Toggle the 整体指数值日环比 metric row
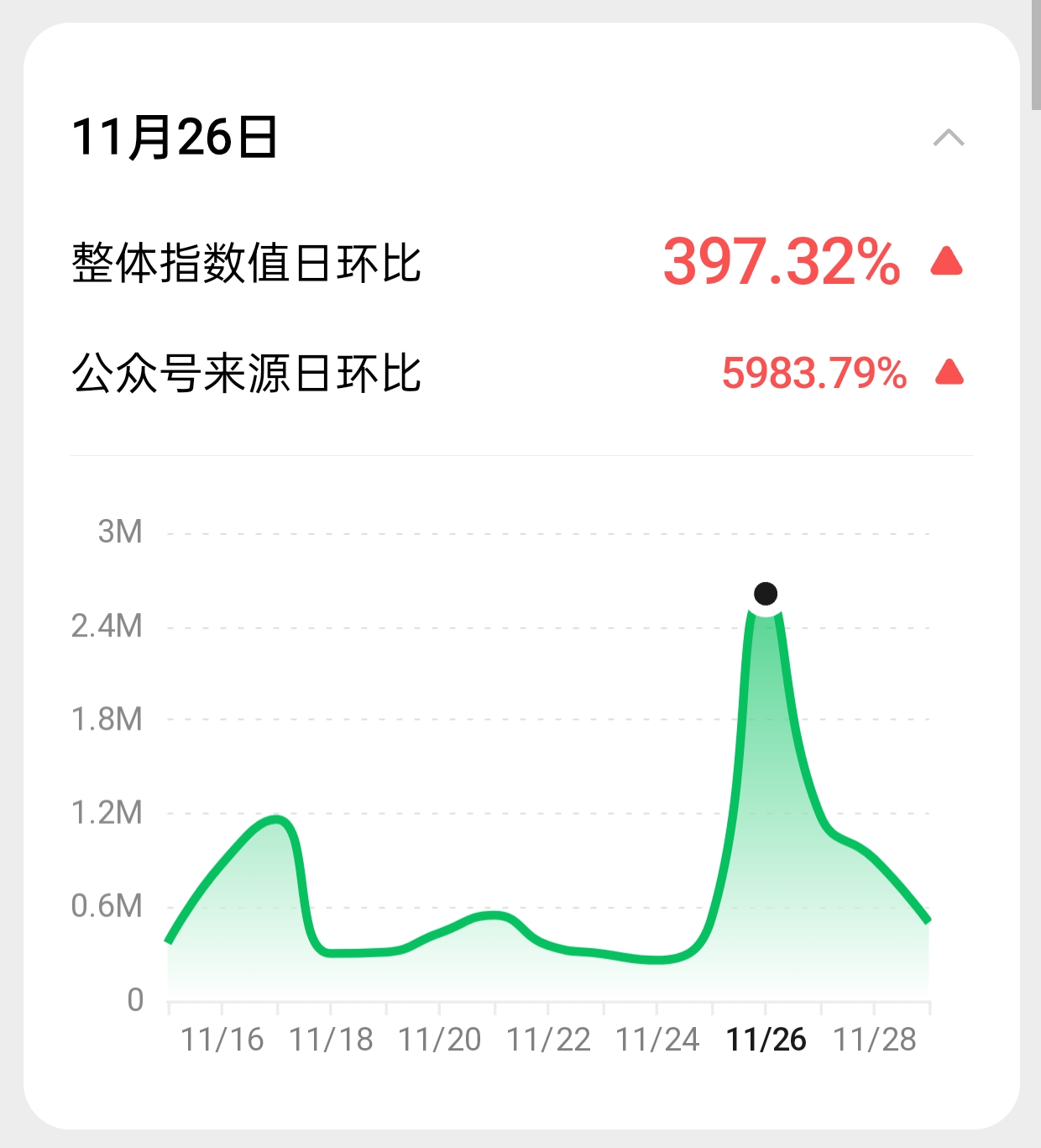This screenshot has height=1148, width=1041. point(504,263)
